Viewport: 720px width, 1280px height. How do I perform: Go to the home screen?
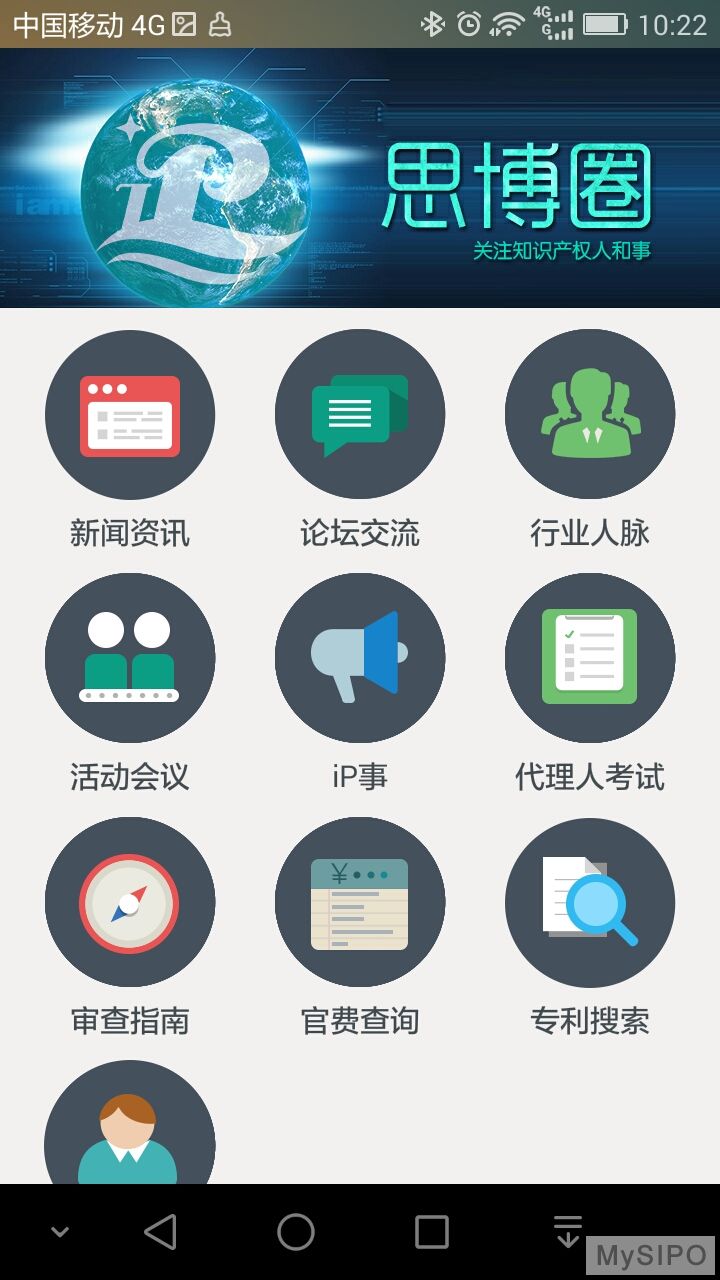pyautogui.click(x=296, y=1232)
